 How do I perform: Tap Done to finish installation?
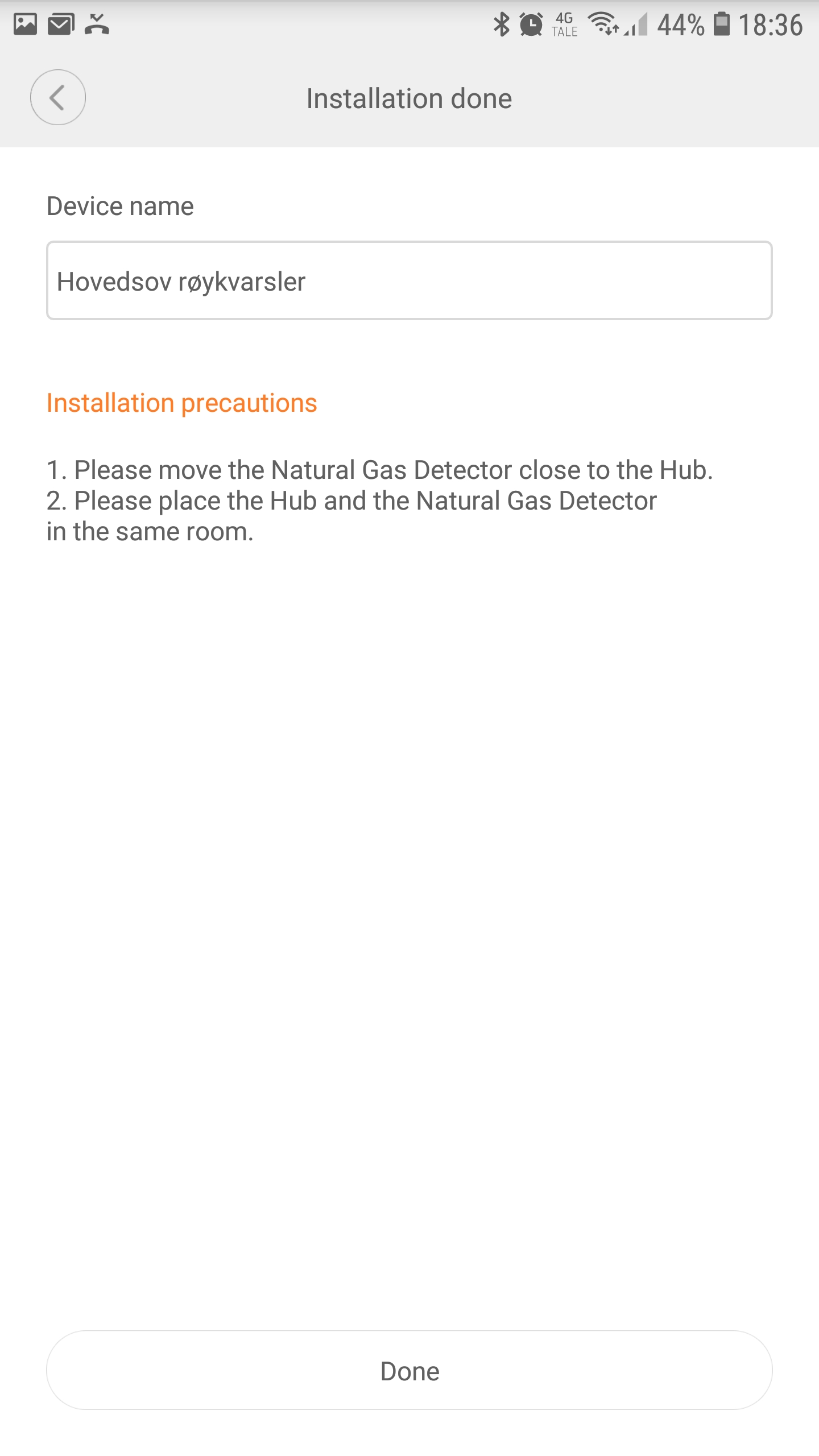click(x=409, y=1371)
